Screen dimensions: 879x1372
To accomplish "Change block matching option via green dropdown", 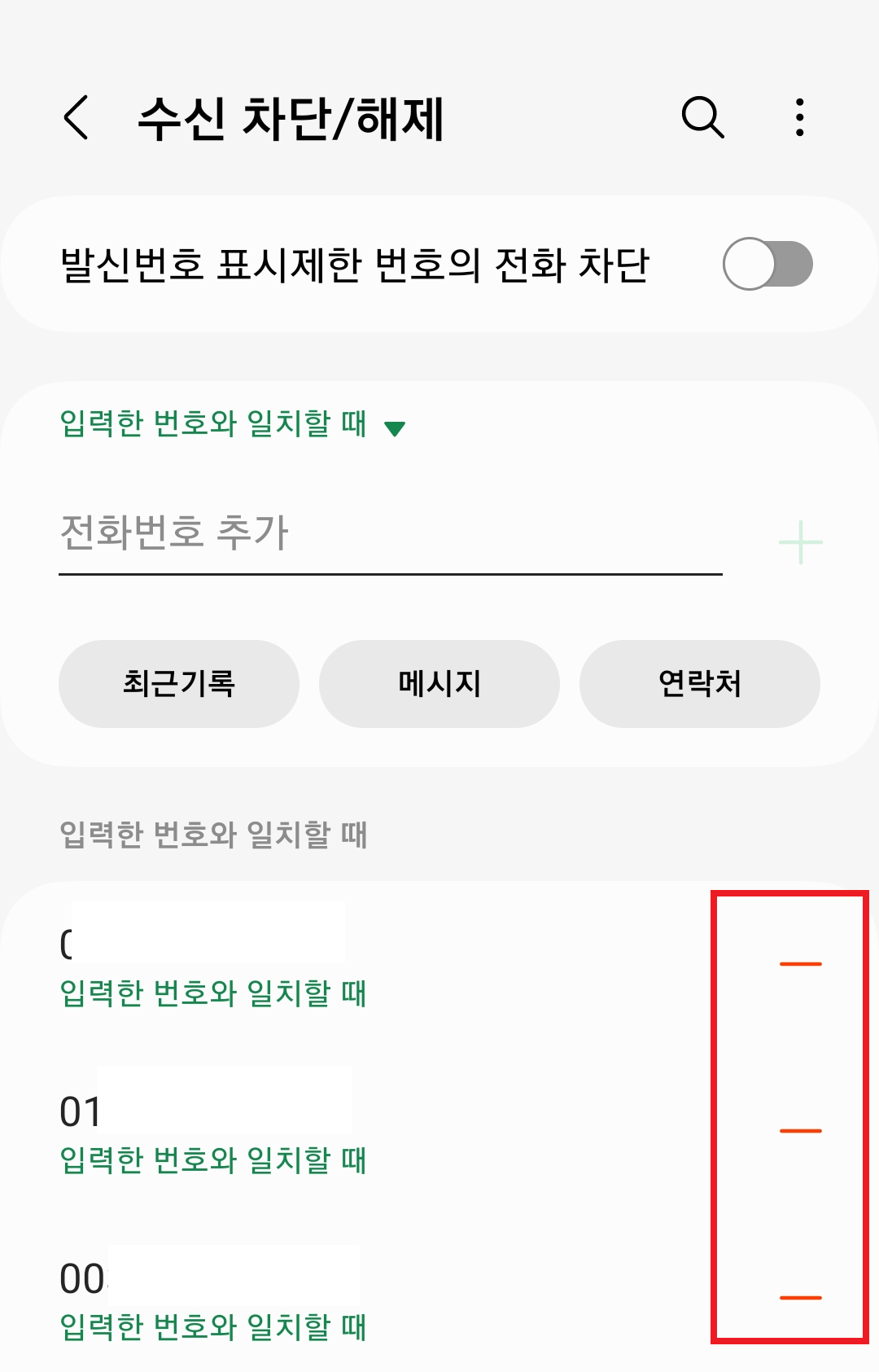I will (x=396, y=426).
